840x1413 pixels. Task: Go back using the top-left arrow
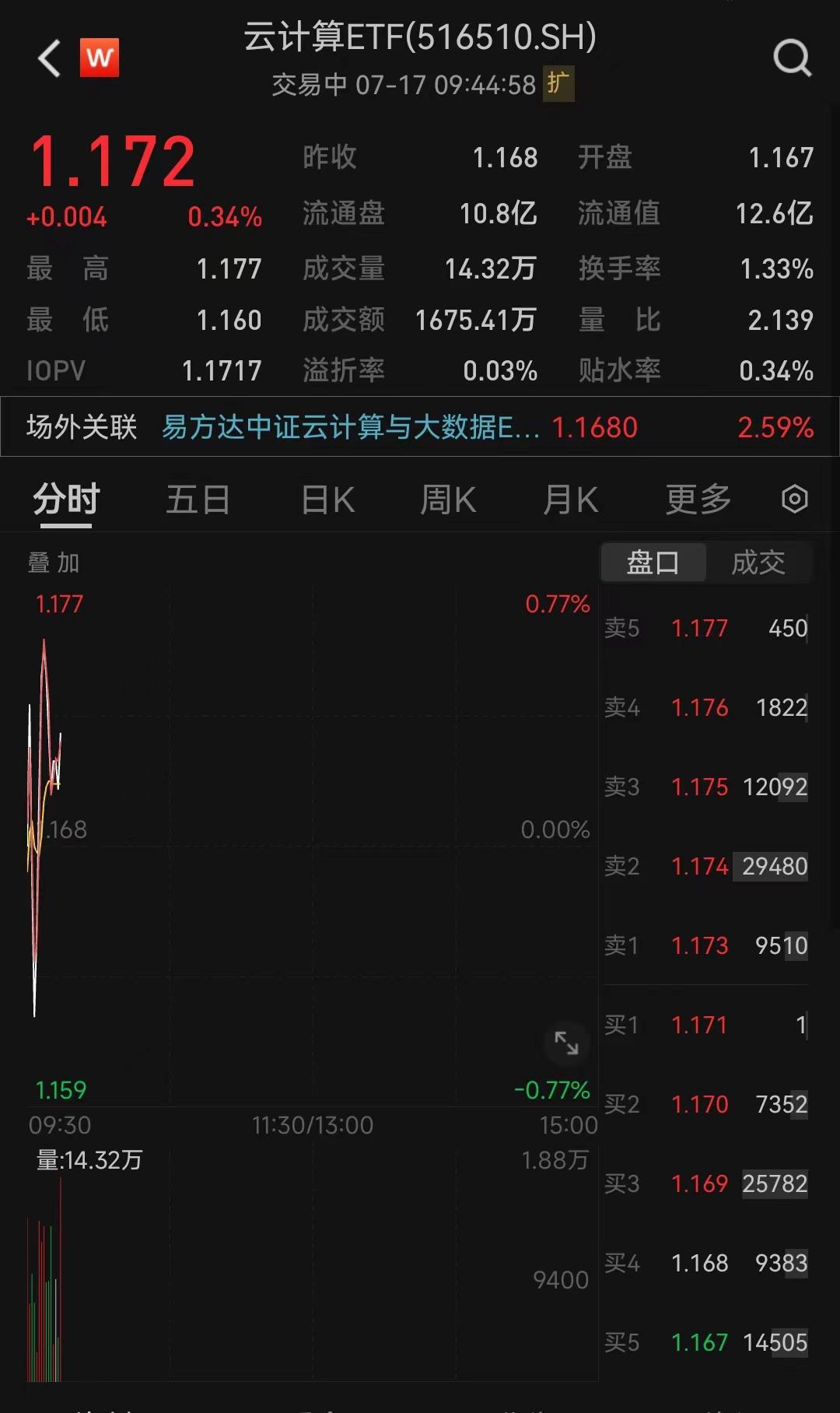50,58
